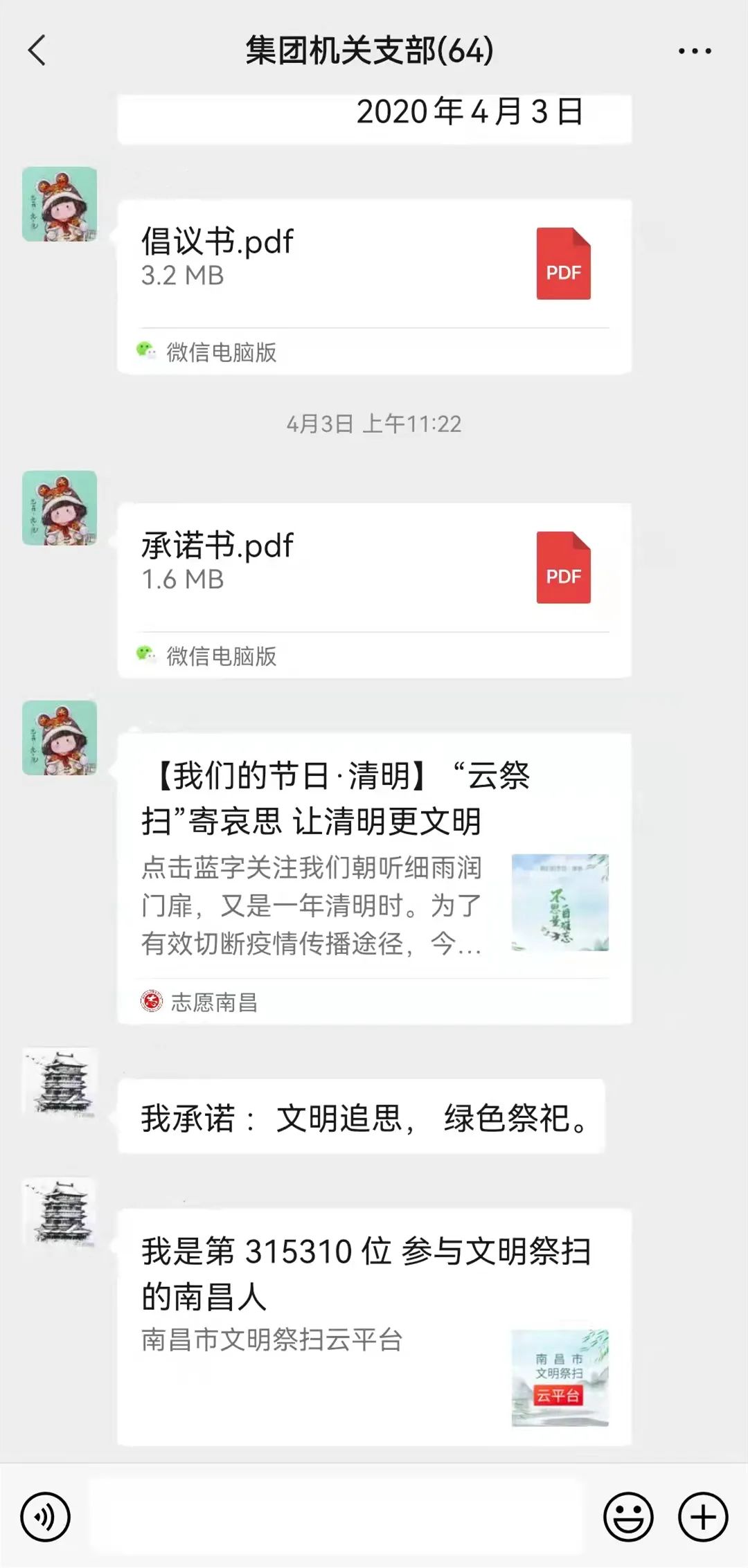Tap the message text field

(336, 1517)
